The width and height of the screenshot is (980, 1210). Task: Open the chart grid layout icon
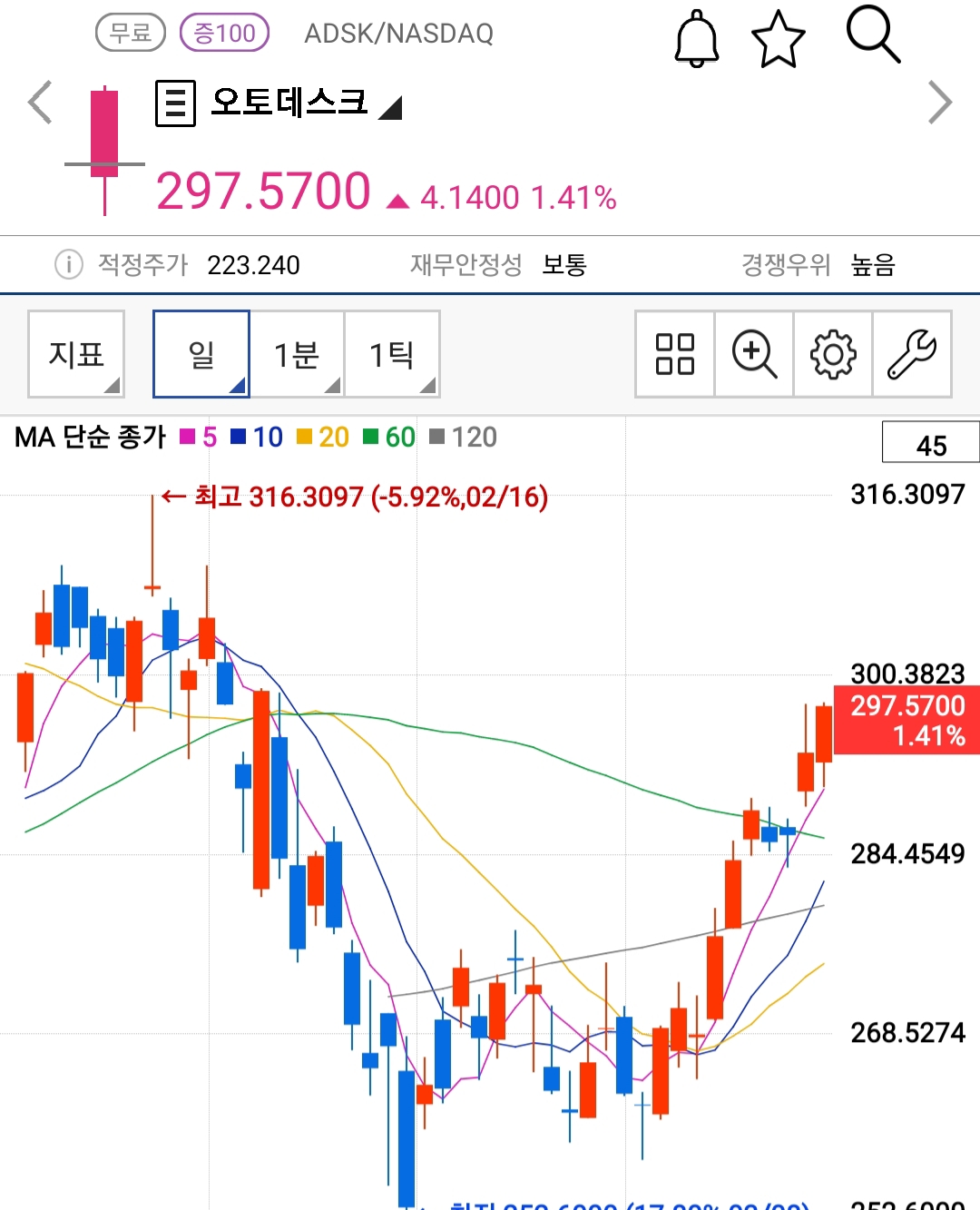tap(675, 354)
